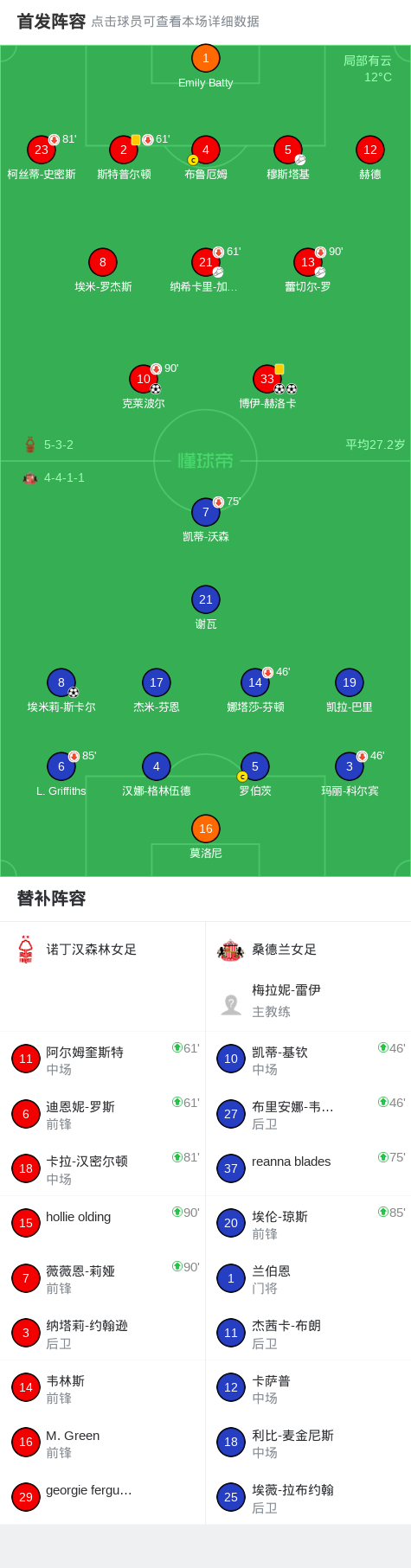Tap player number 23 柯丝蒂-史密斯
This screenshot has width=411, height=1568.
42,157
